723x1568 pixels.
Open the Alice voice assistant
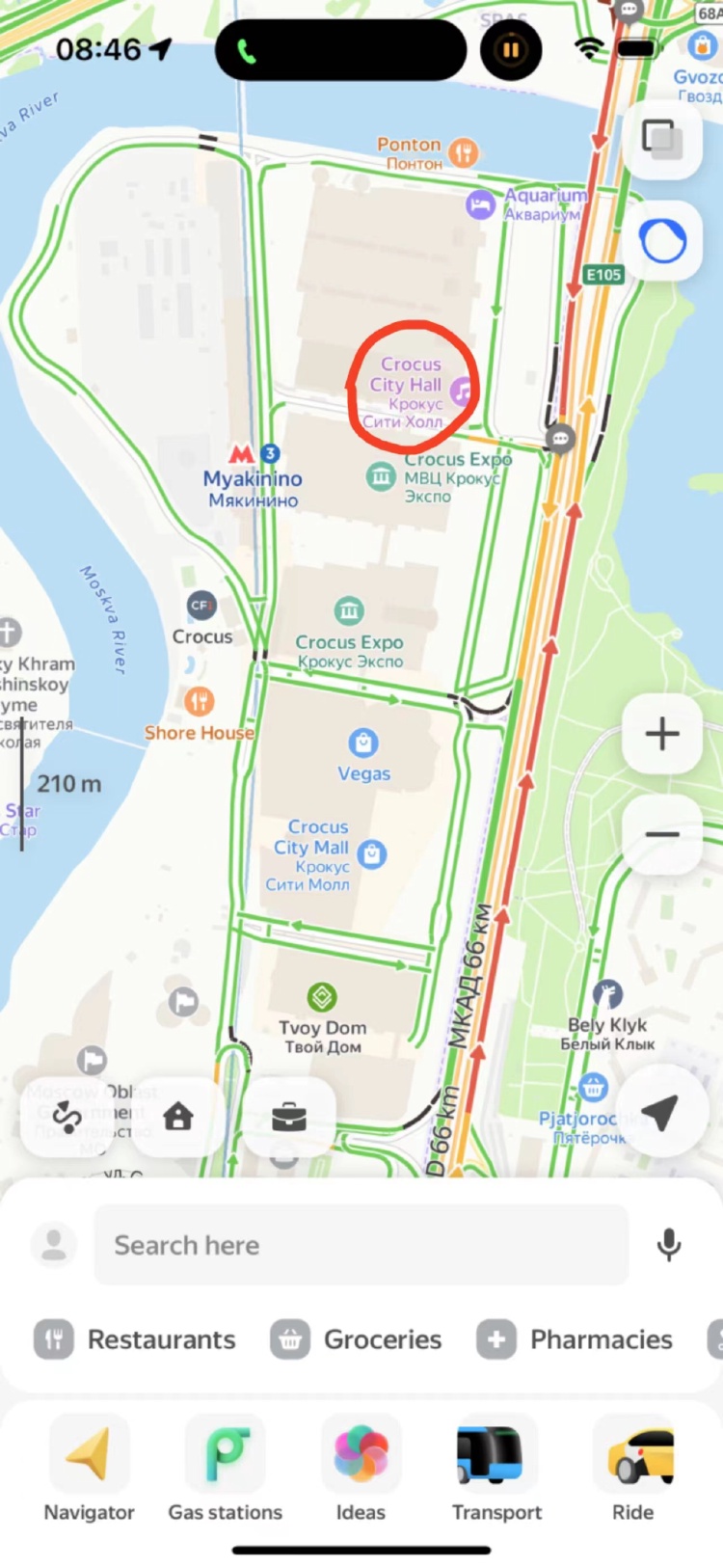click(x=662, y=240)
